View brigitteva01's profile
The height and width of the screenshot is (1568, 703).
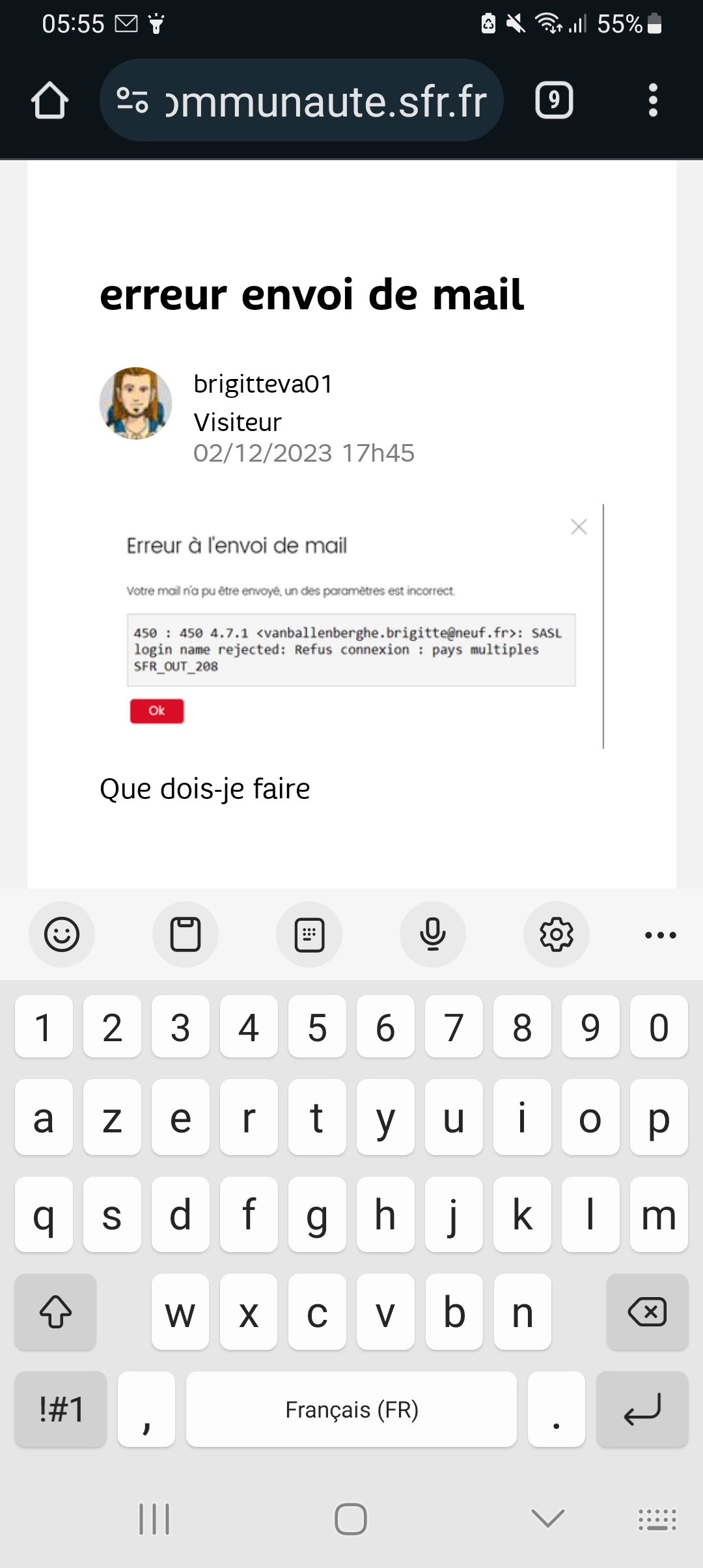pyautogui.click(x=262, y=384)
